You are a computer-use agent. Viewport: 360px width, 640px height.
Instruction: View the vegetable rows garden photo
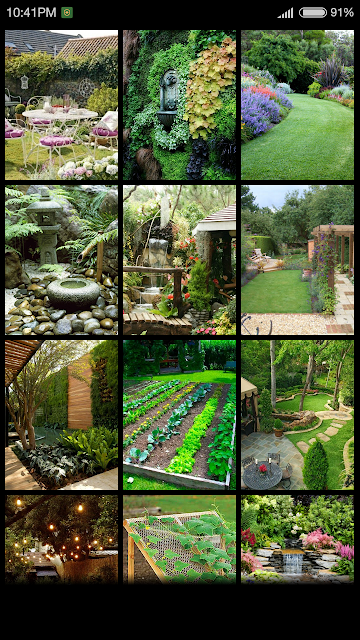click(x=180, y=415)
